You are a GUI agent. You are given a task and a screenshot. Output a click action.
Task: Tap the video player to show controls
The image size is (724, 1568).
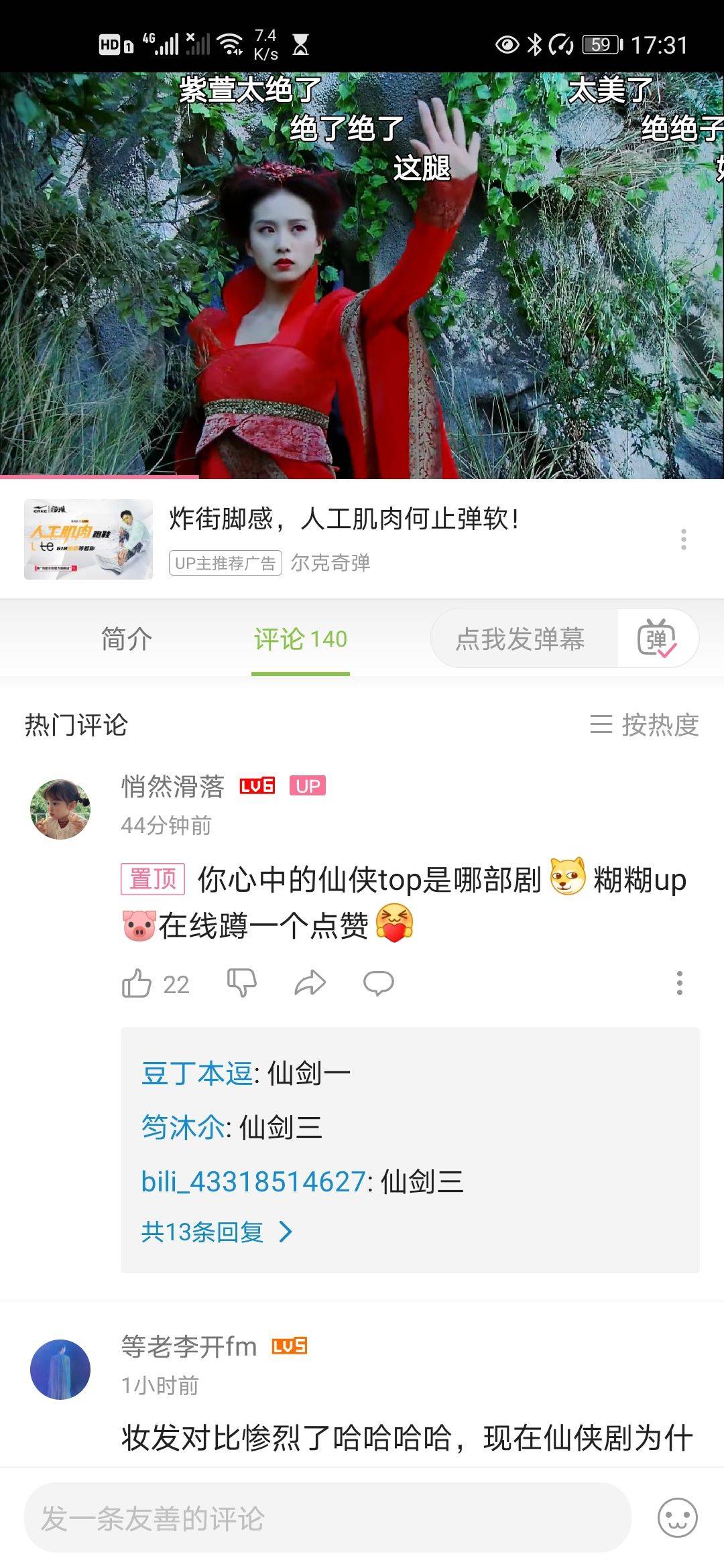(362, 275)
